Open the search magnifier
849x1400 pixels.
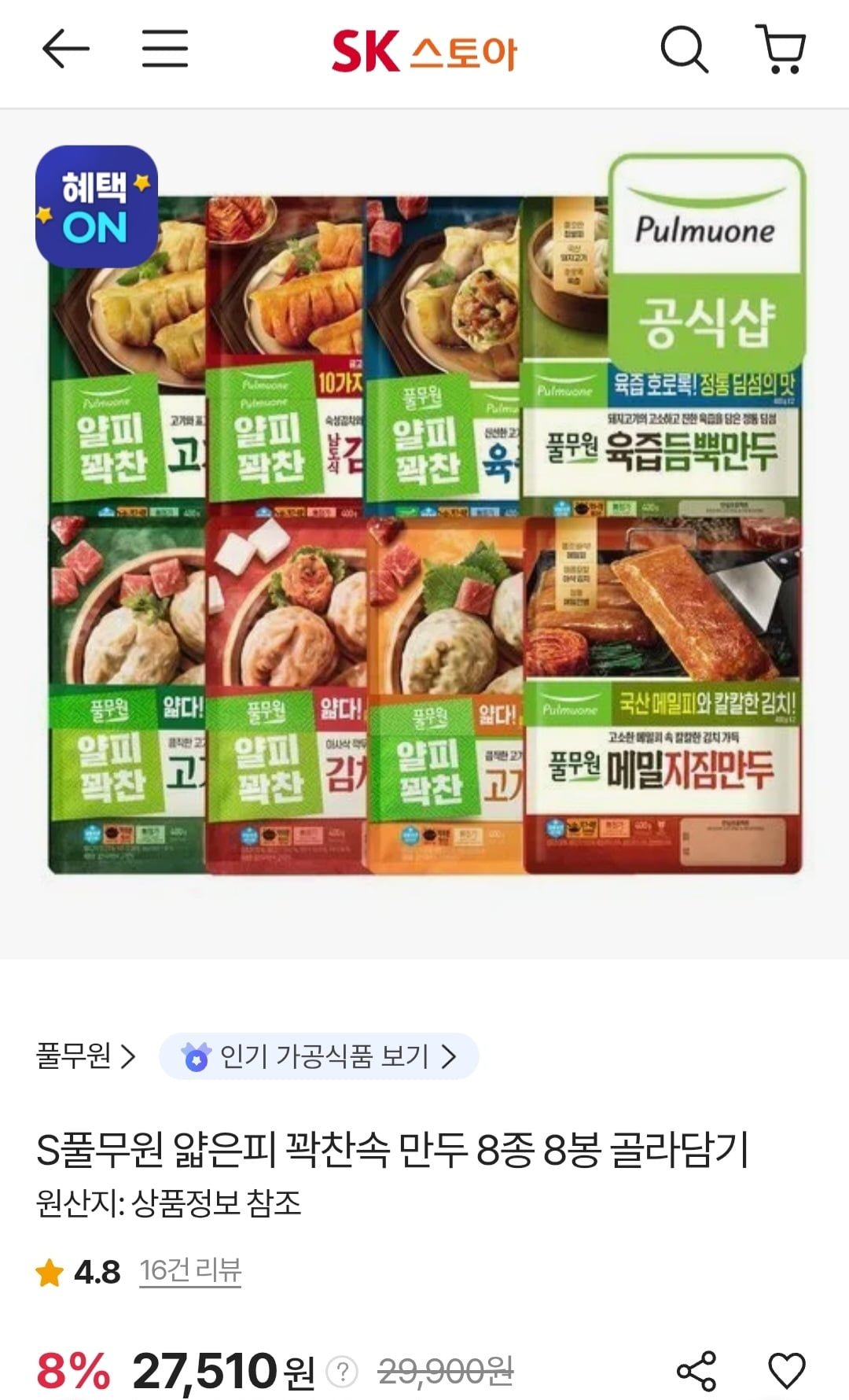click(684, 50)
